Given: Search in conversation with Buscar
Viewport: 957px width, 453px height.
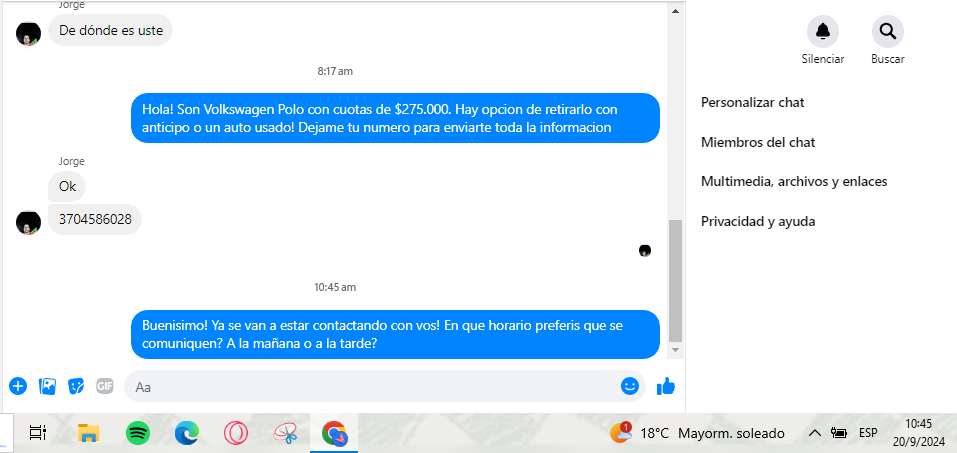Looking at the screenshot, I should pyautogui.click(x=887, y=32).
